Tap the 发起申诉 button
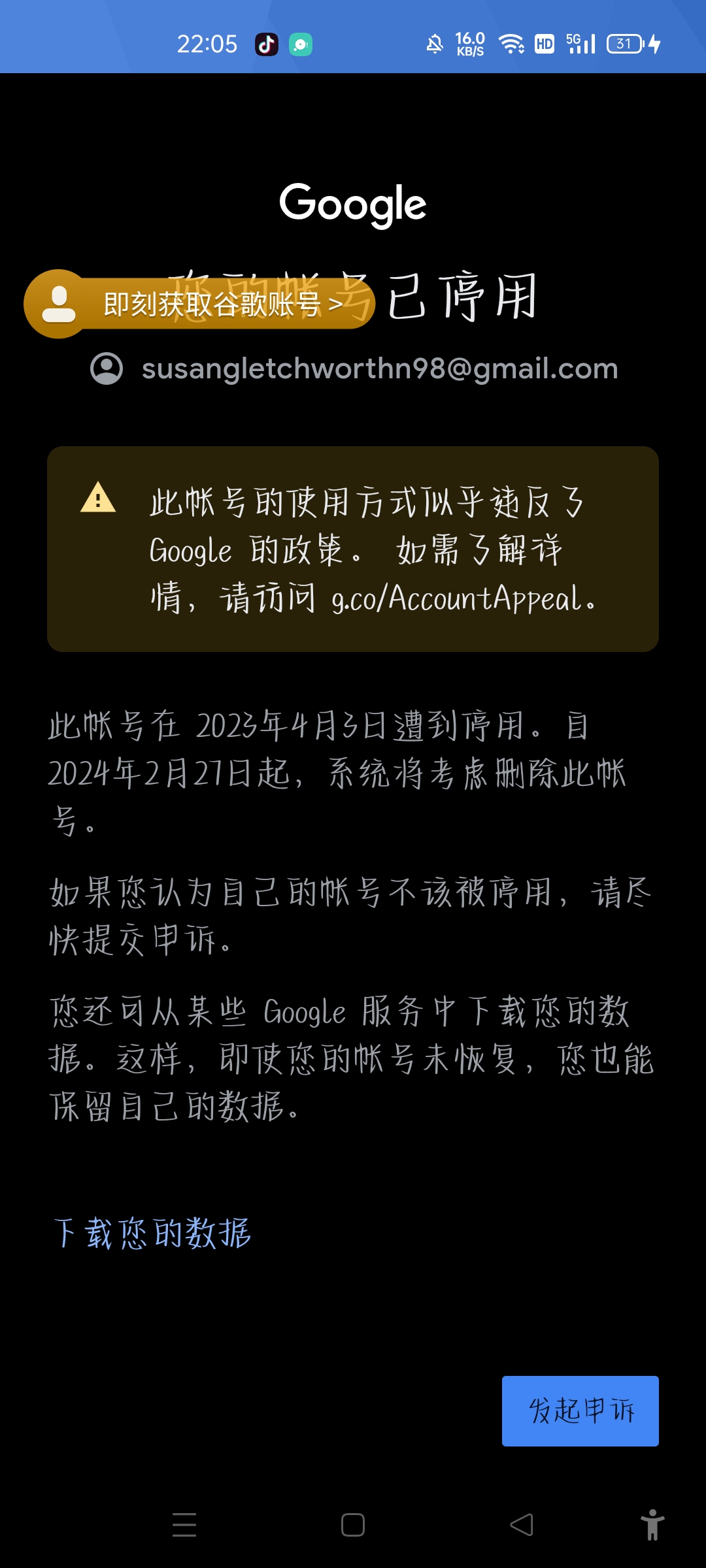This screenshot has width=706, height=1568. pos(580,1411)
